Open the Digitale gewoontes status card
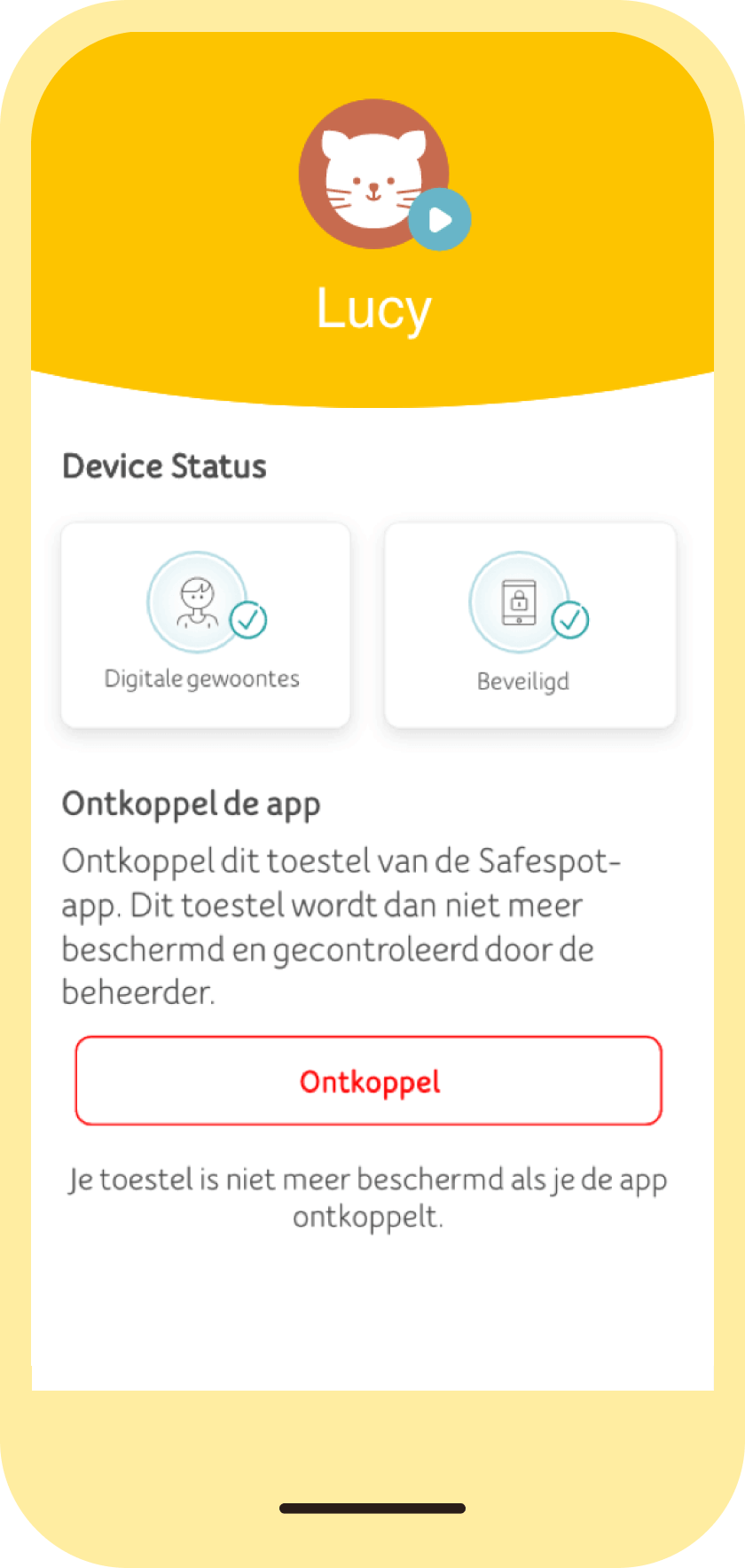Viewport: 745px width, 1568px height. (x=206, y=625)
